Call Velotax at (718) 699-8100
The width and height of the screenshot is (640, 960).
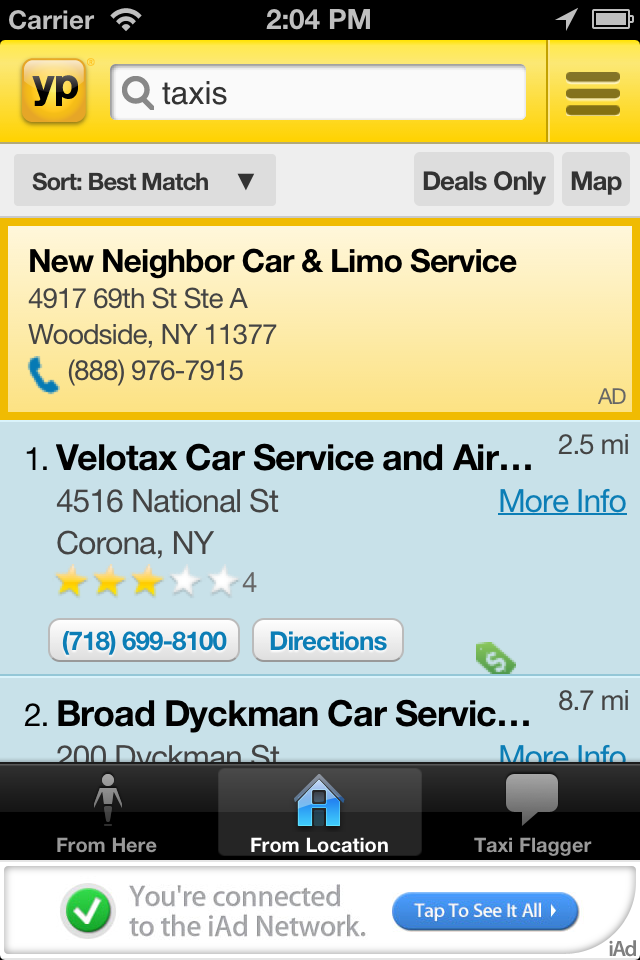(144, 641)
